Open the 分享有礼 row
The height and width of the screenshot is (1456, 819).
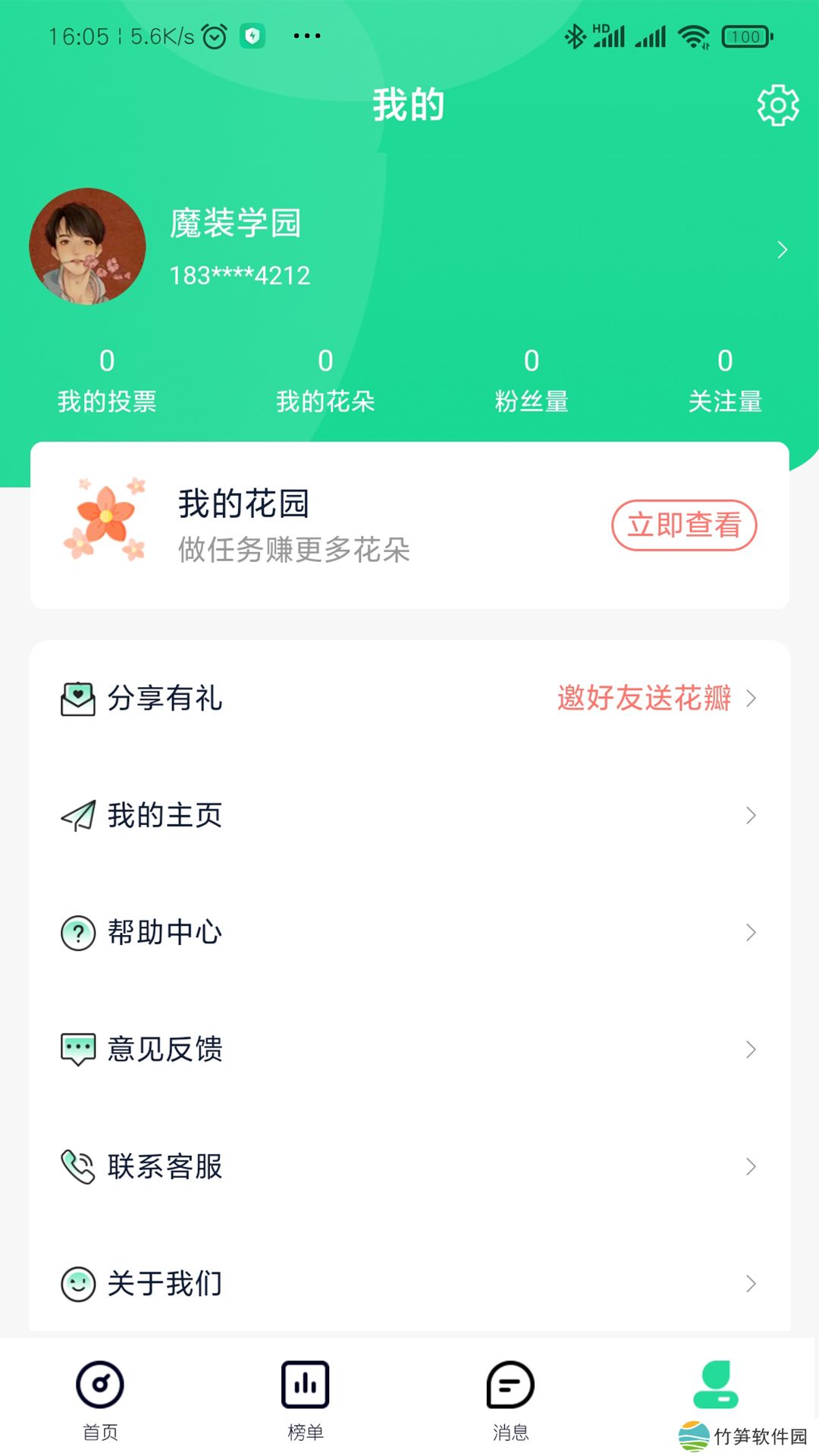(409, 698)
